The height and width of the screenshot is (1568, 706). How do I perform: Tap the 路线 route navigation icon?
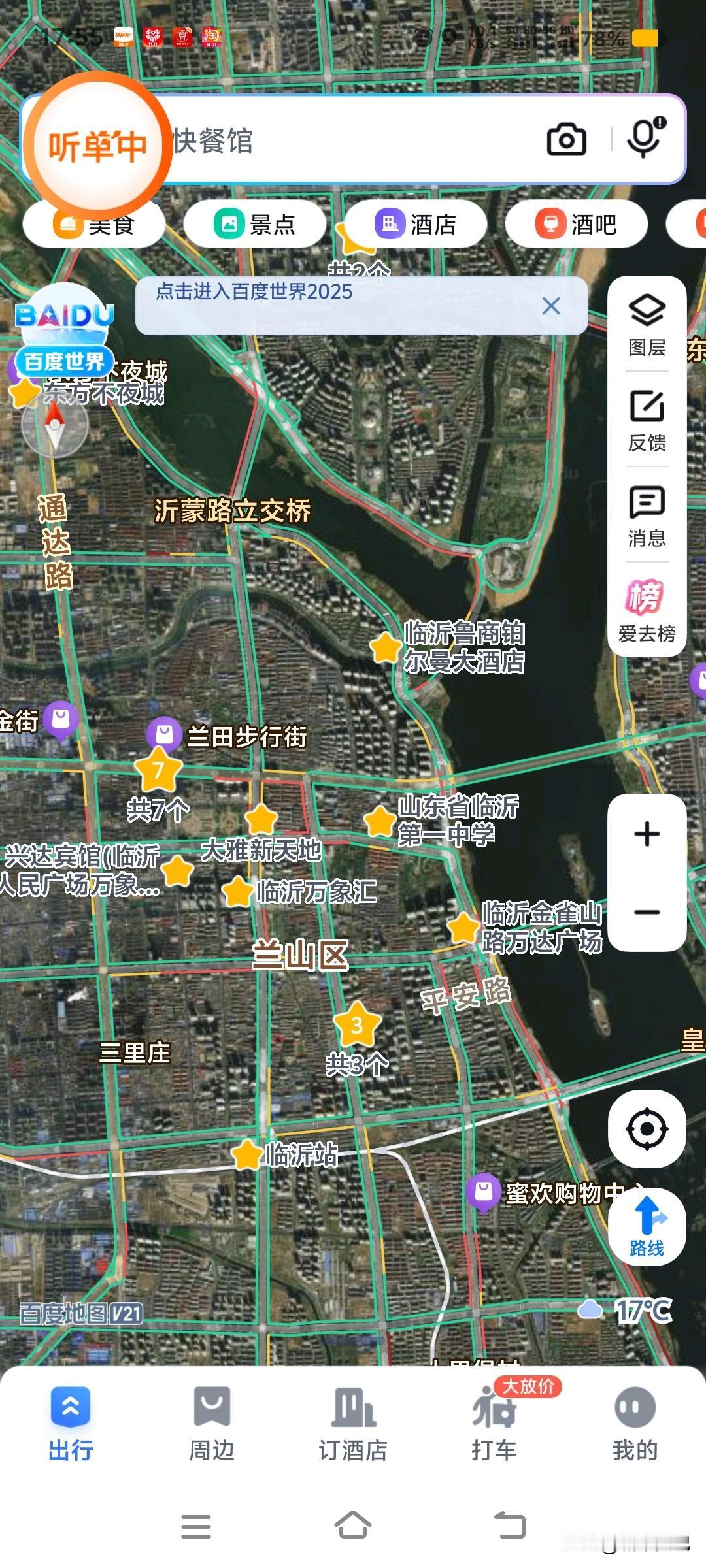coord(646,1225)
